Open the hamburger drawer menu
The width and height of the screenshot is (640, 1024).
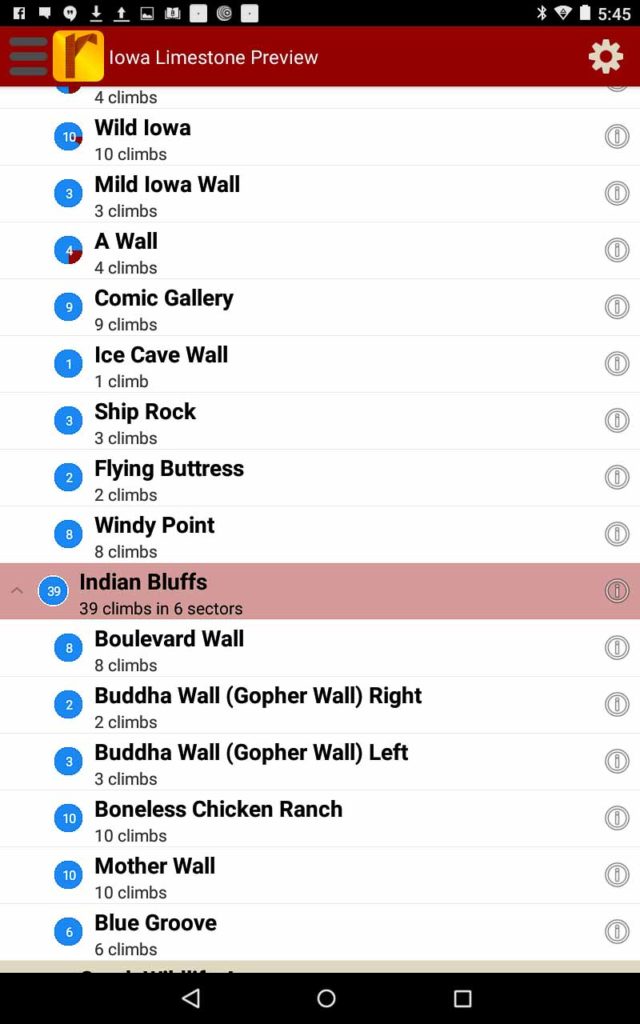tap(28, 57)
